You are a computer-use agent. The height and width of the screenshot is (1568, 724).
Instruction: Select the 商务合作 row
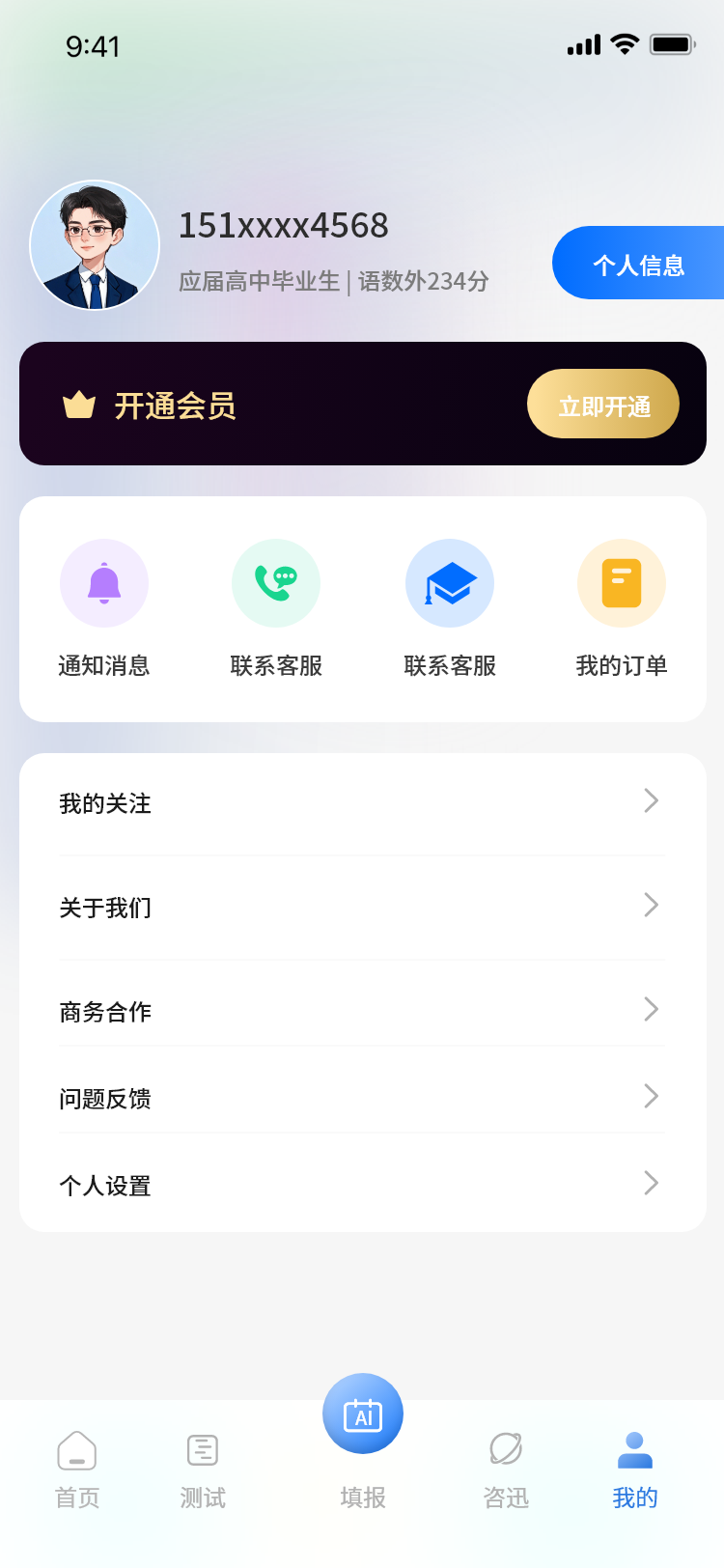pos(362,1011)
